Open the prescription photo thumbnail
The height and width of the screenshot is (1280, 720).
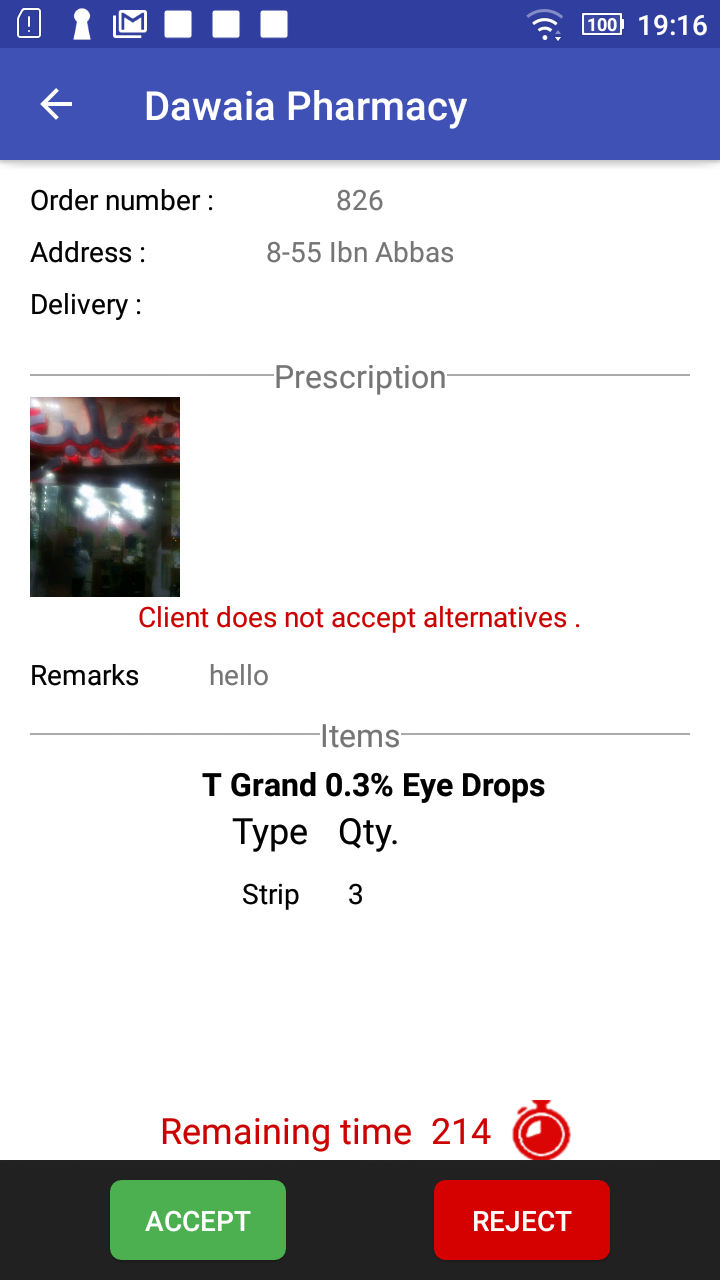coord(105,497)
